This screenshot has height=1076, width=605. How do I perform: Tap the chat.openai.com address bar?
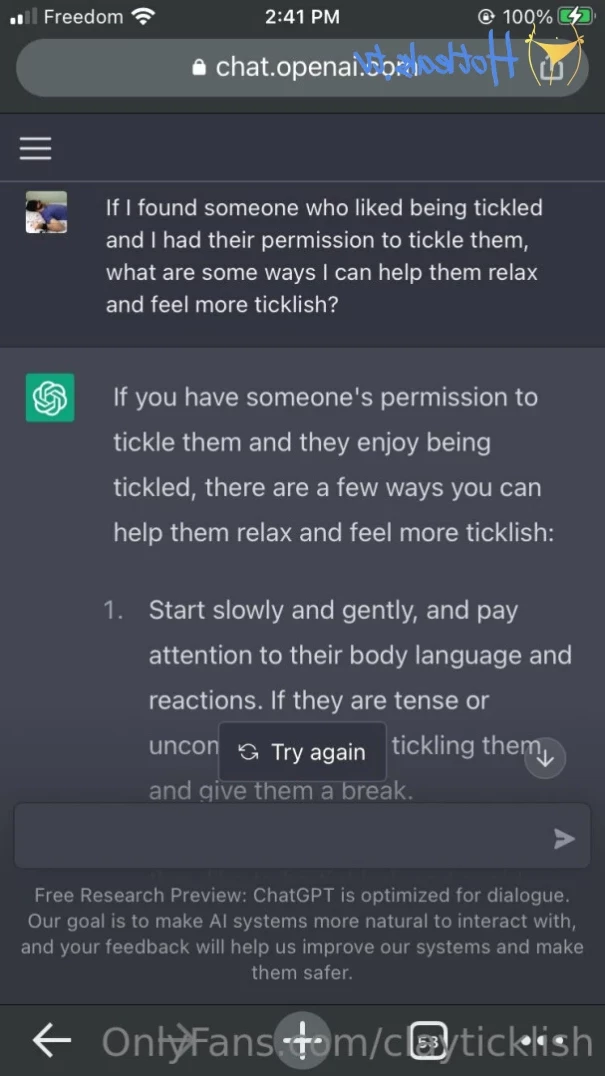tap(302, 67)
